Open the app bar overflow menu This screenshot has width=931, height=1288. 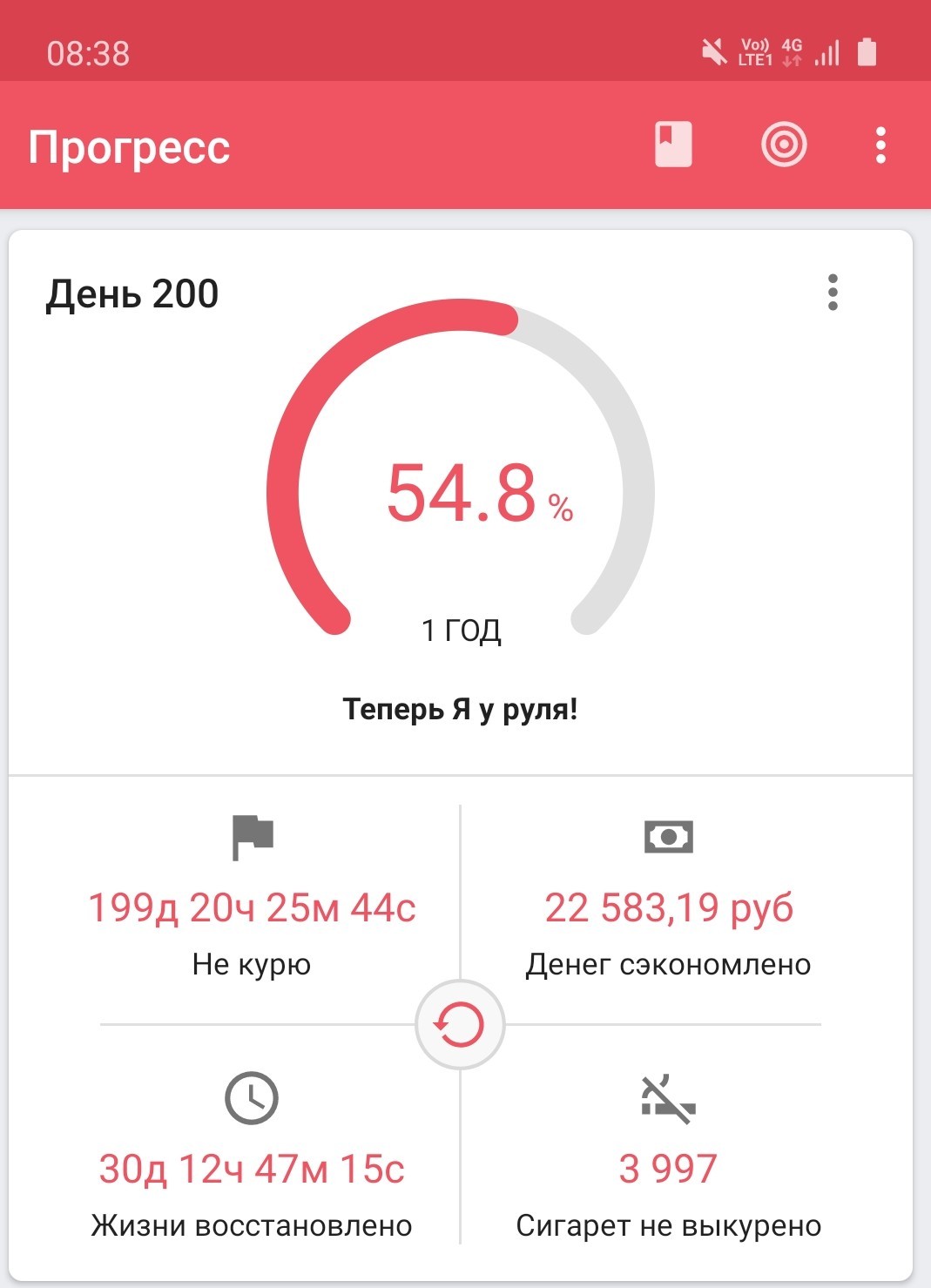pyautogui.click(x=880, y=145)
